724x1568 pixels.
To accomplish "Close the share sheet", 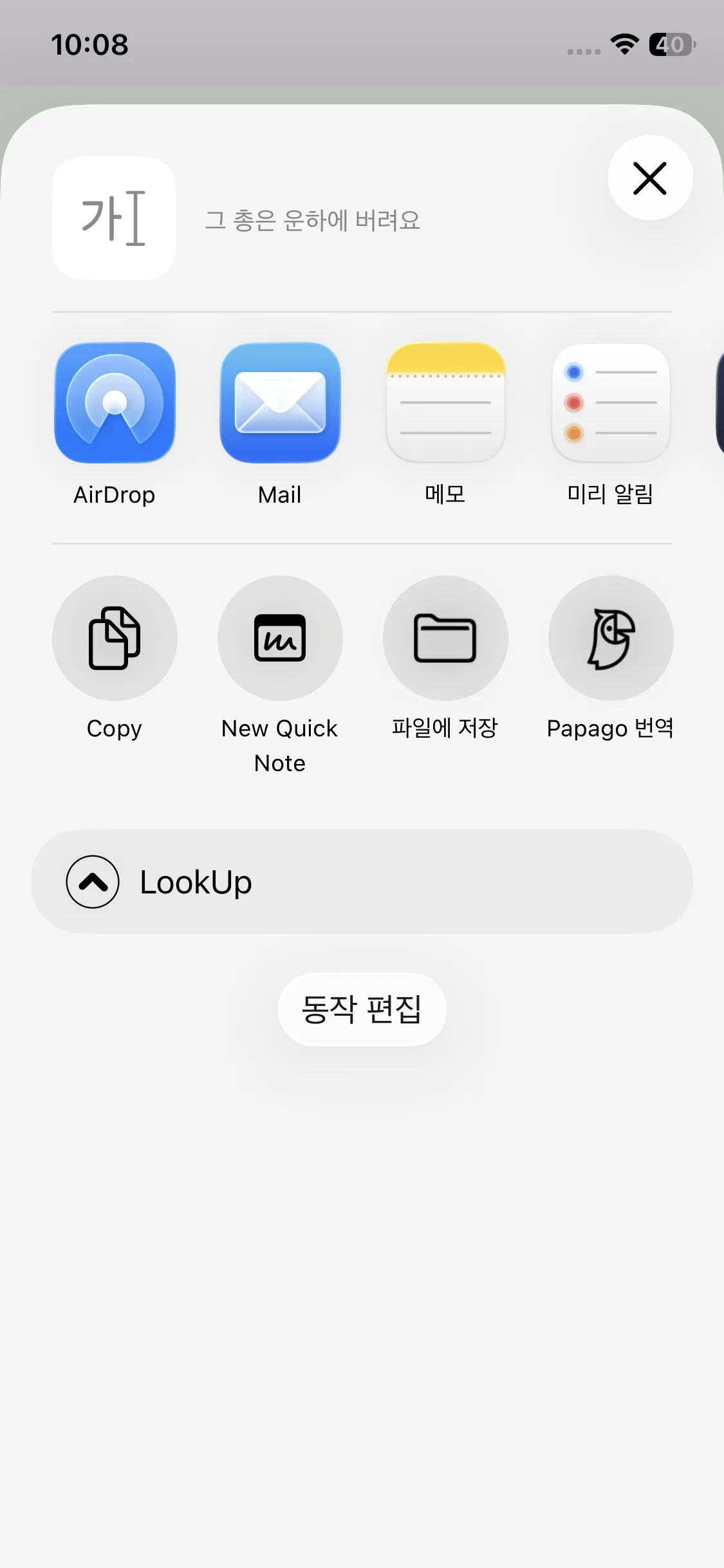I will 650,178.
